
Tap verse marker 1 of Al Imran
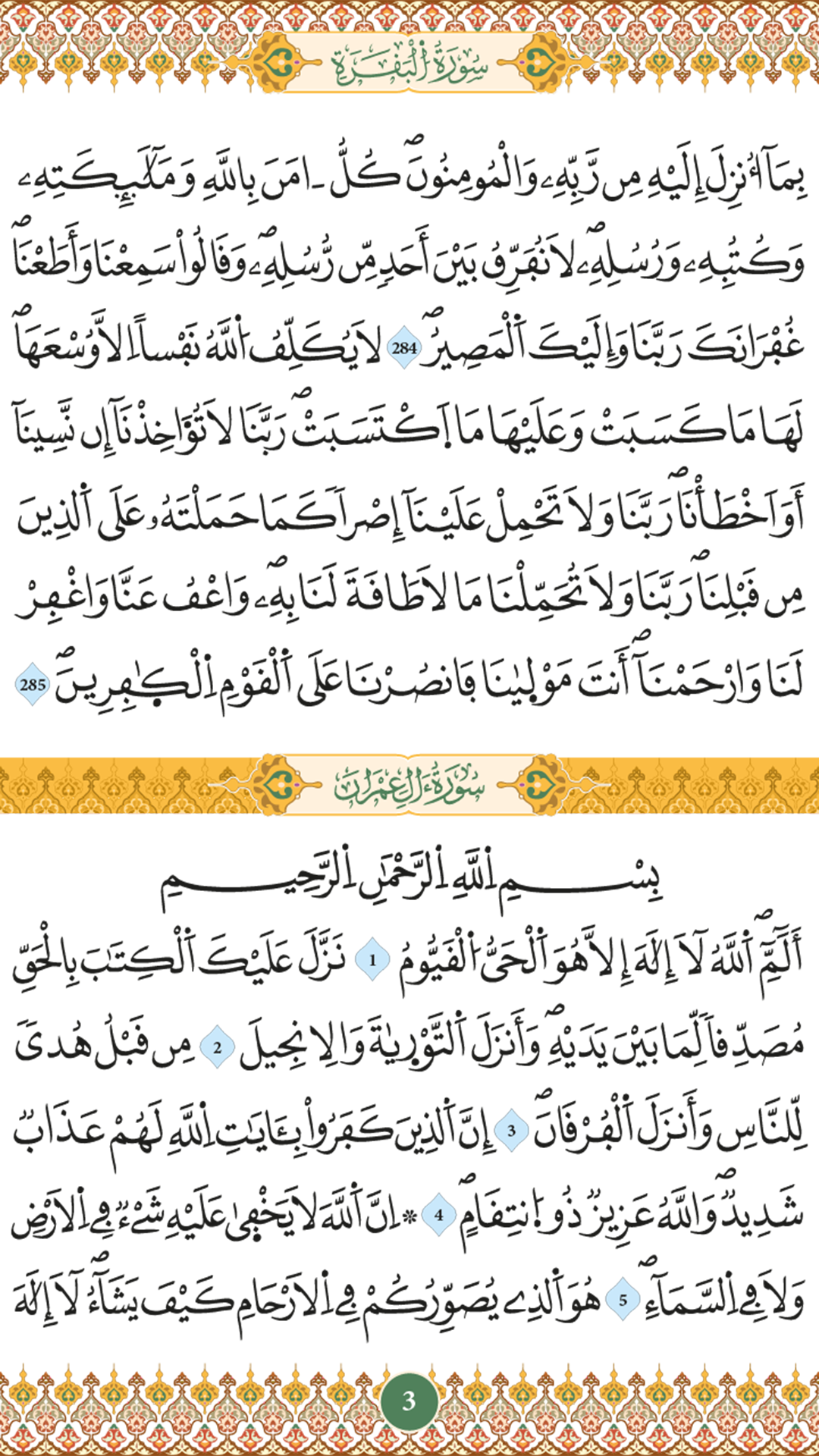[x=372, y=960]
